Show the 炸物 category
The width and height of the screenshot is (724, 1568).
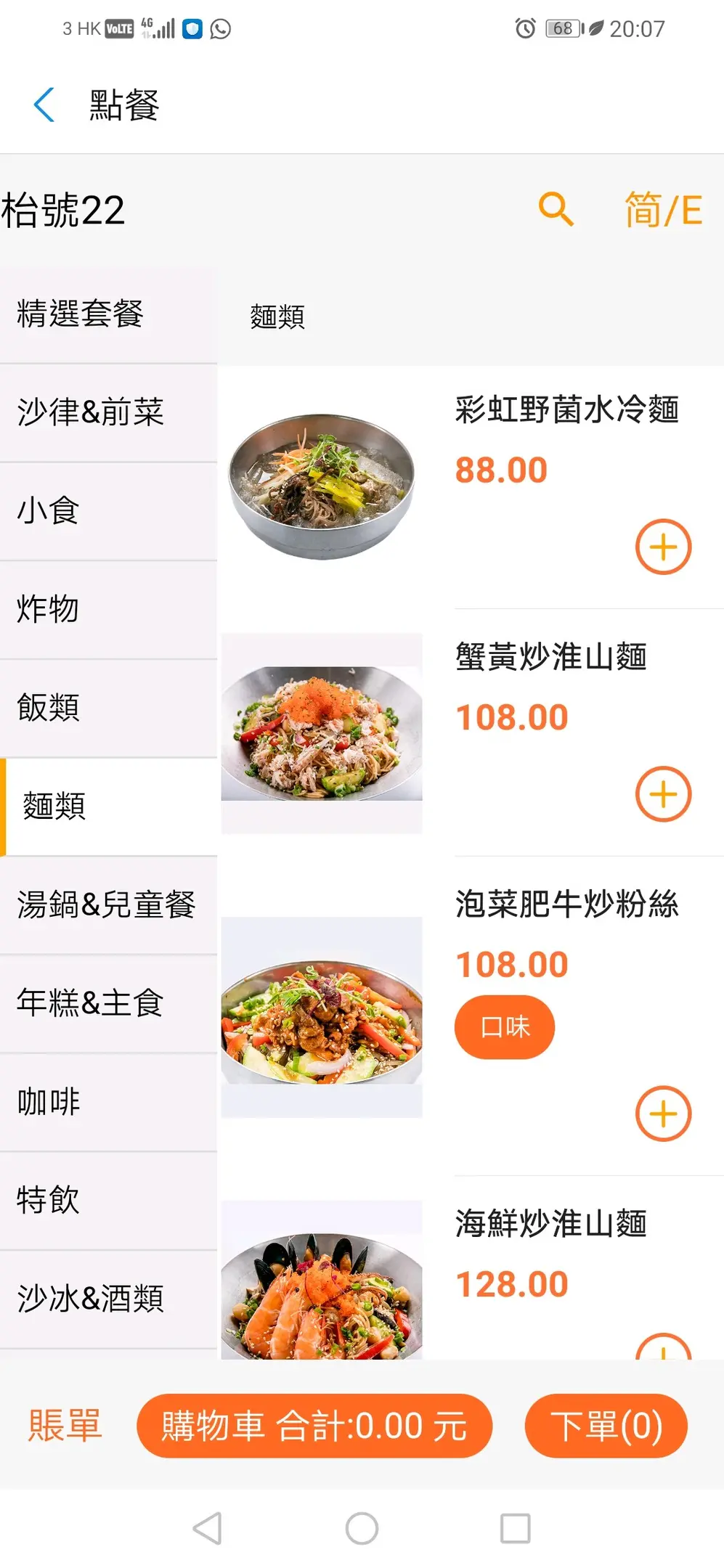coord(108,609)
